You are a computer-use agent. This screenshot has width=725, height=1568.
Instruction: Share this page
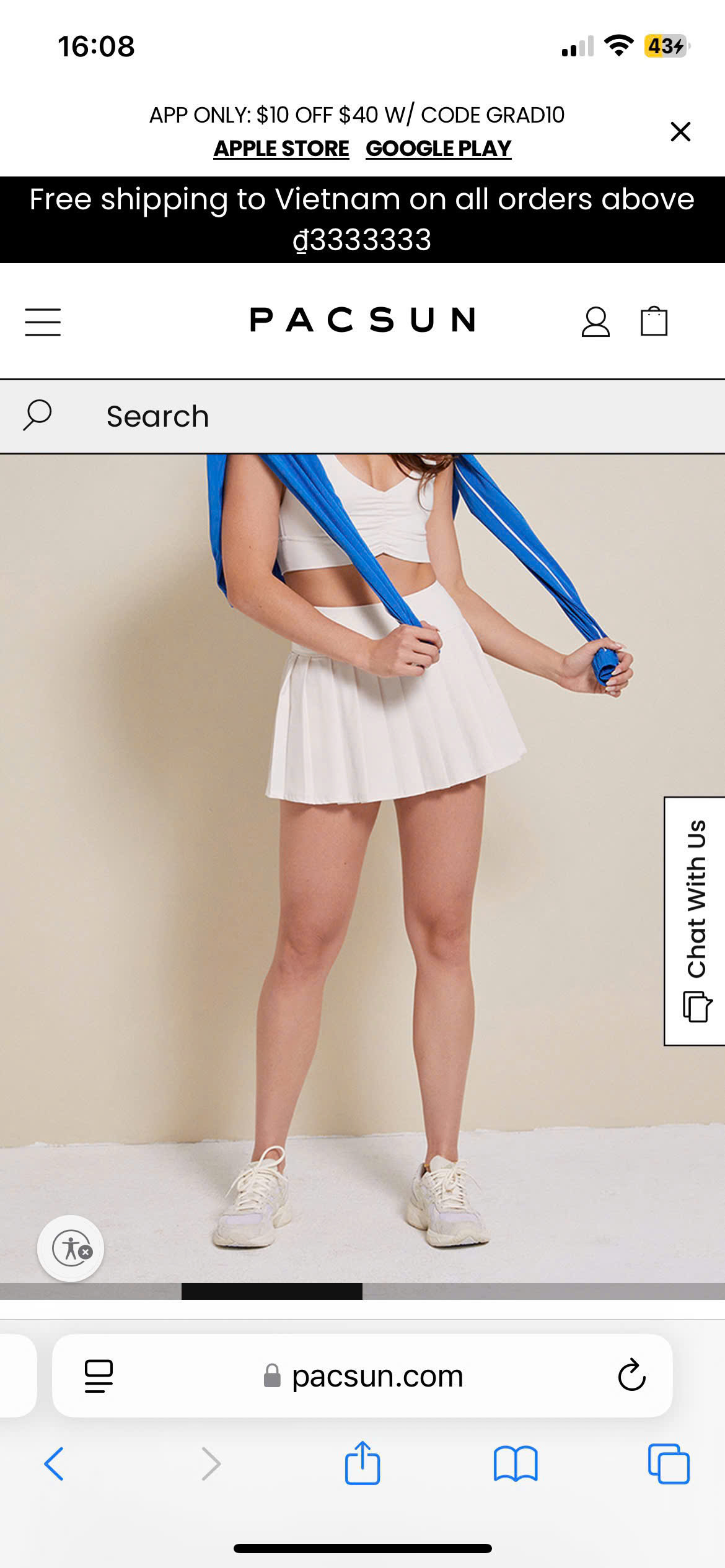tap(362, 1463)
